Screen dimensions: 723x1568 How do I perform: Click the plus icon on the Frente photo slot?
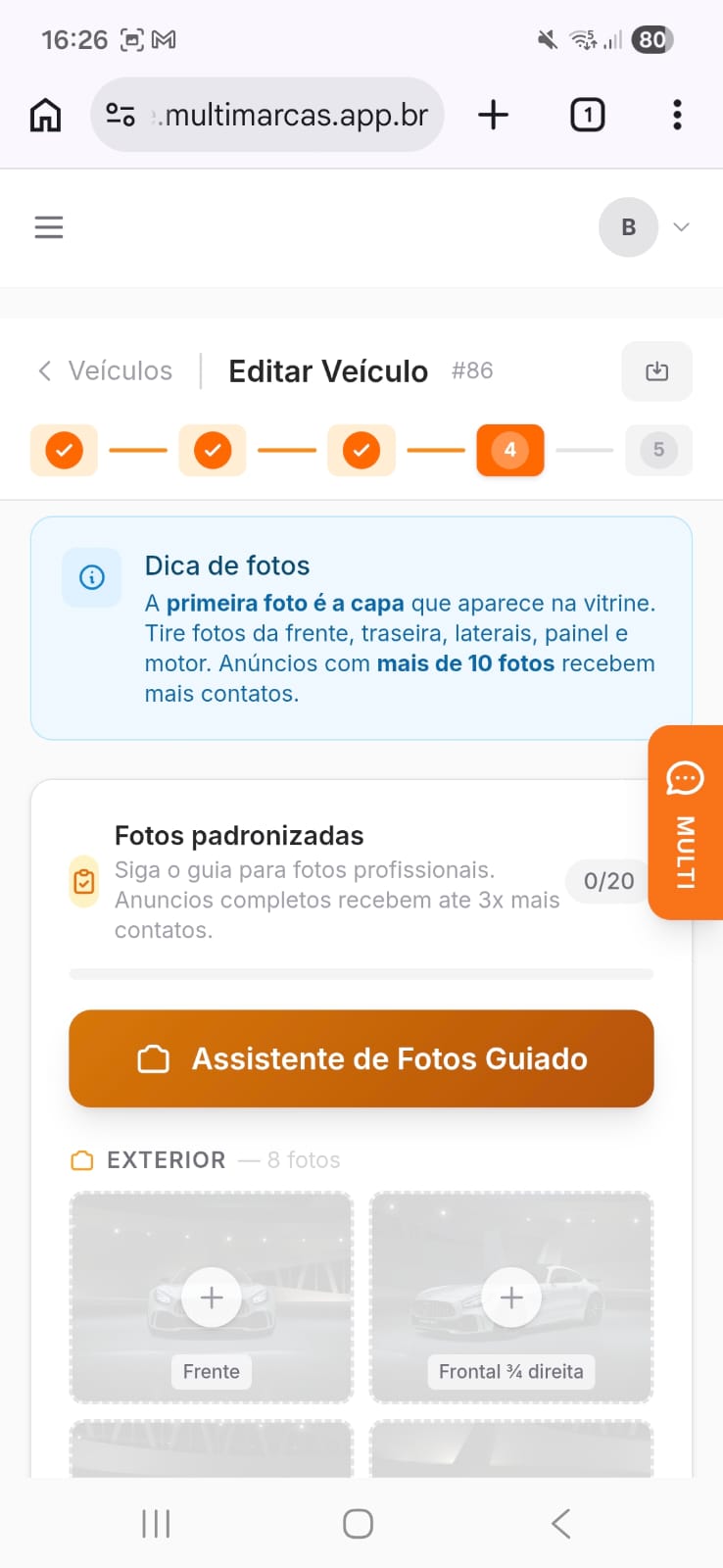211,1297
